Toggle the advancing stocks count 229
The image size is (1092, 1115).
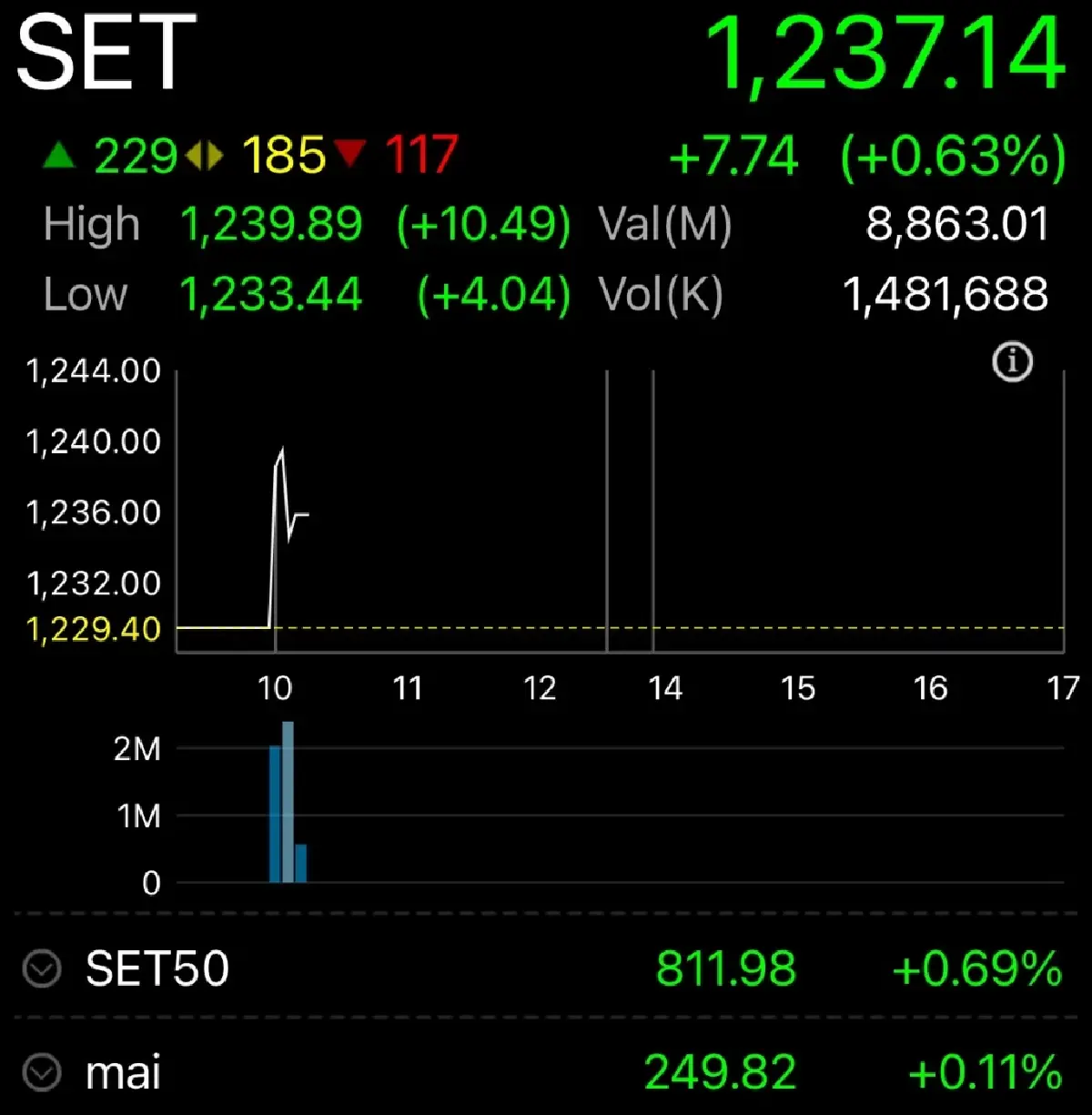pyautogui.click(x=136, y=155)
